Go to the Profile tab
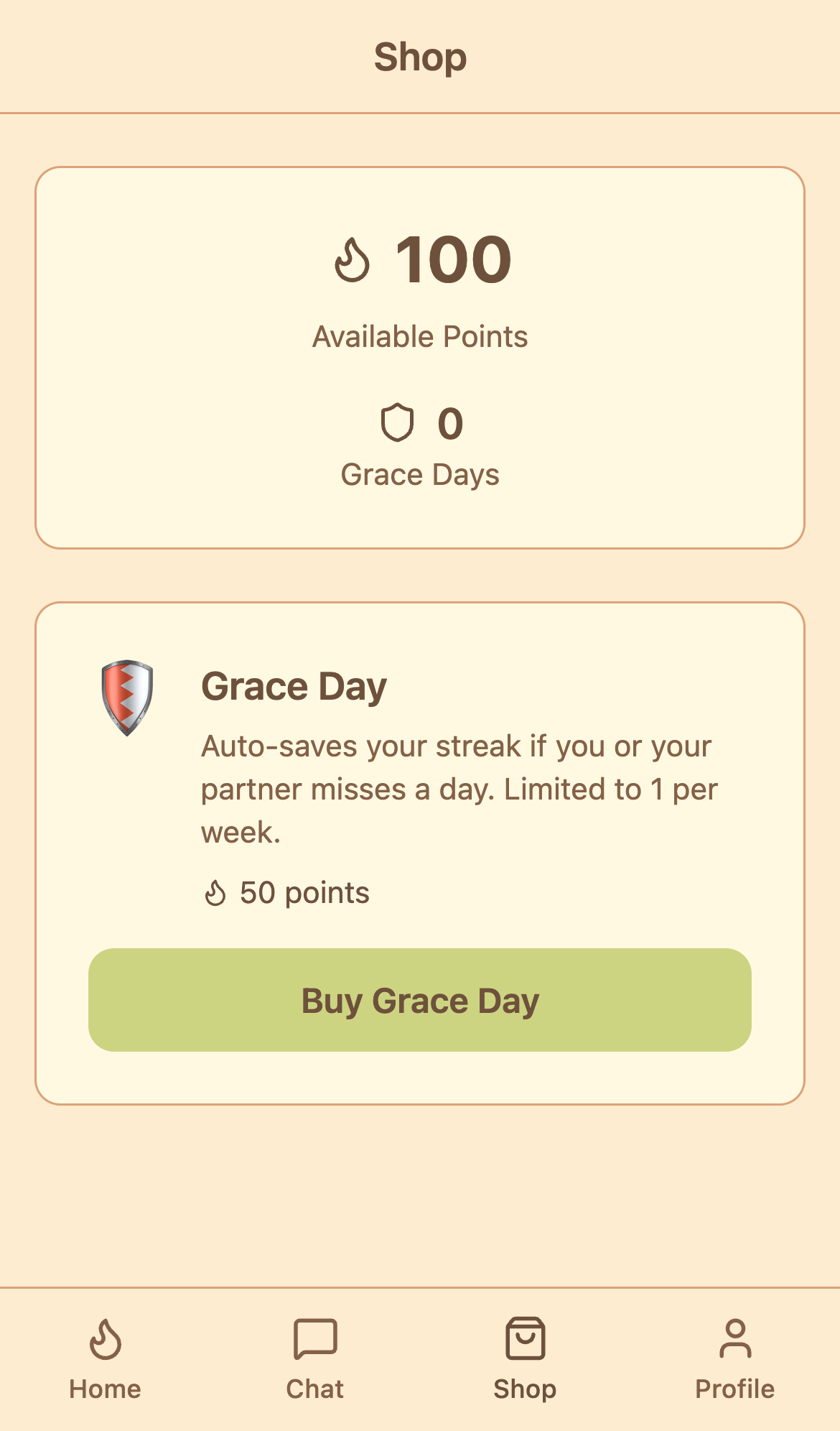 (x=734, y=1358)
